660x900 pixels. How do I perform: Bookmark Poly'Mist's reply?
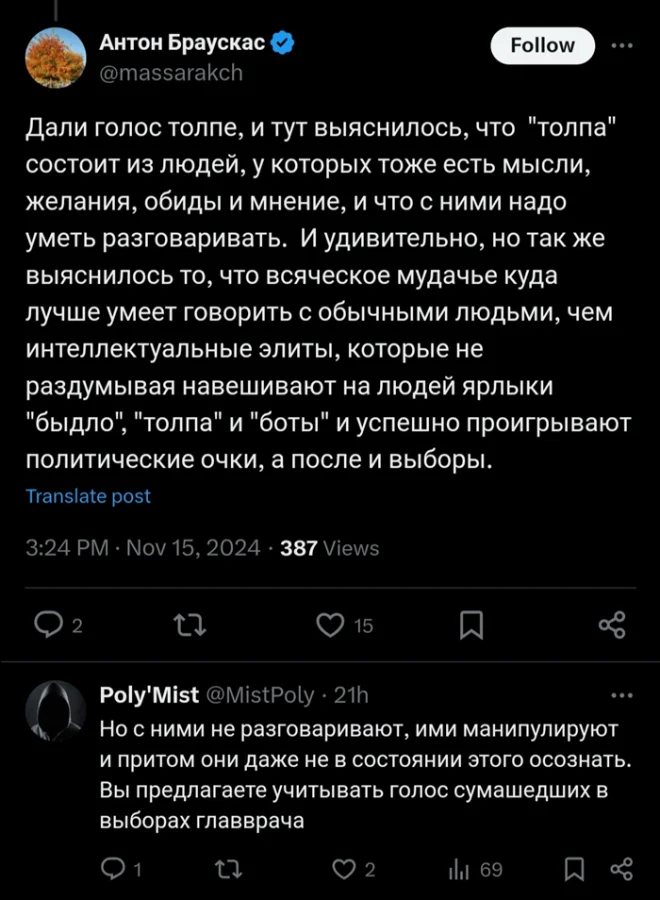pyautogui.click(x=574, y=869)
